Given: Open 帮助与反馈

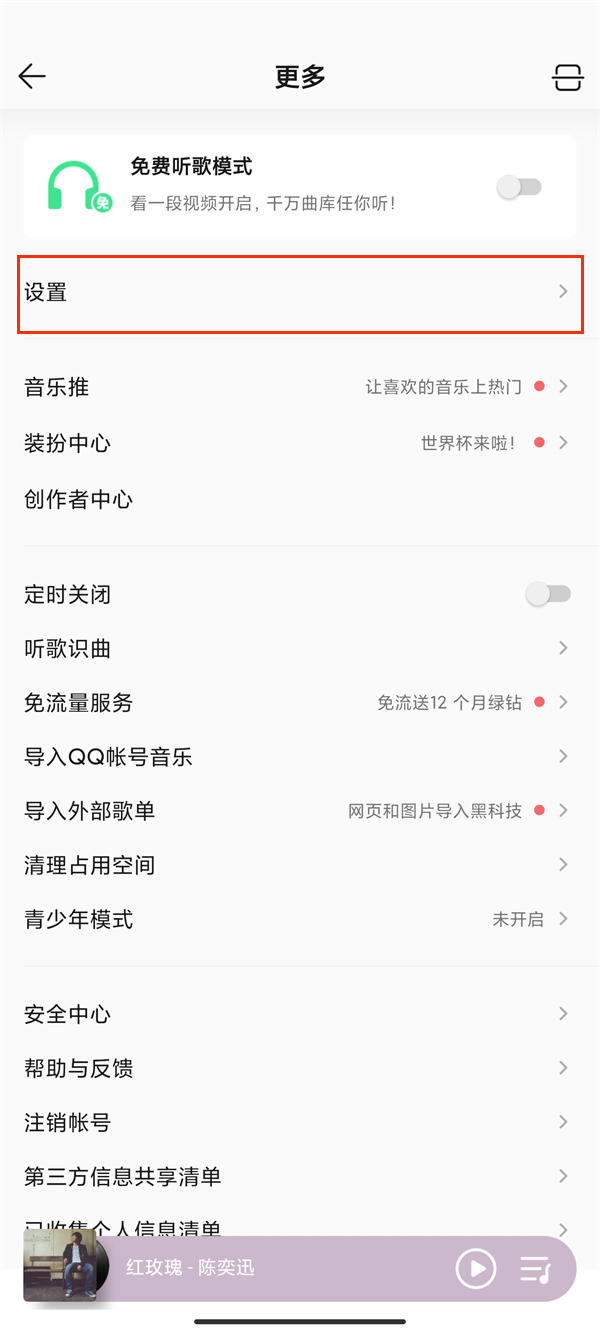Looking at the screenshot, I should pos(300,1068).
